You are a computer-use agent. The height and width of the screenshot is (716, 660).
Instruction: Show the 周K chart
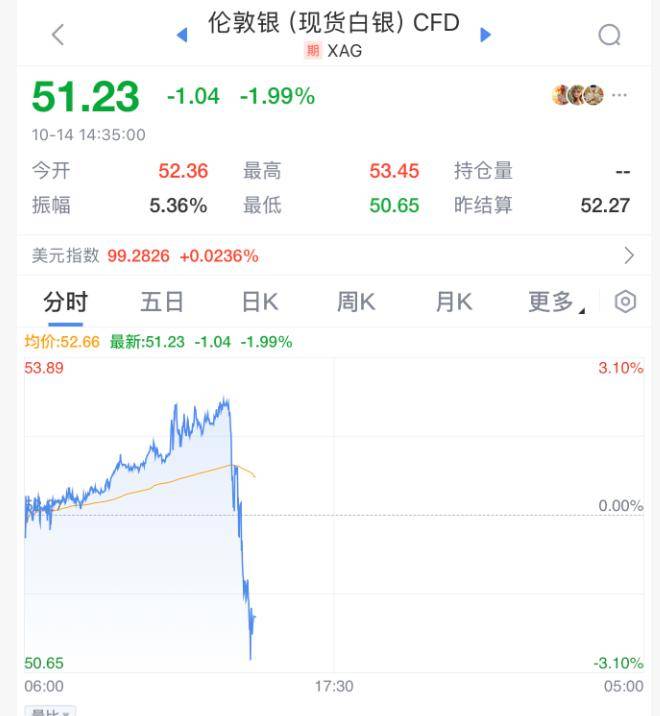coord(356,302)
